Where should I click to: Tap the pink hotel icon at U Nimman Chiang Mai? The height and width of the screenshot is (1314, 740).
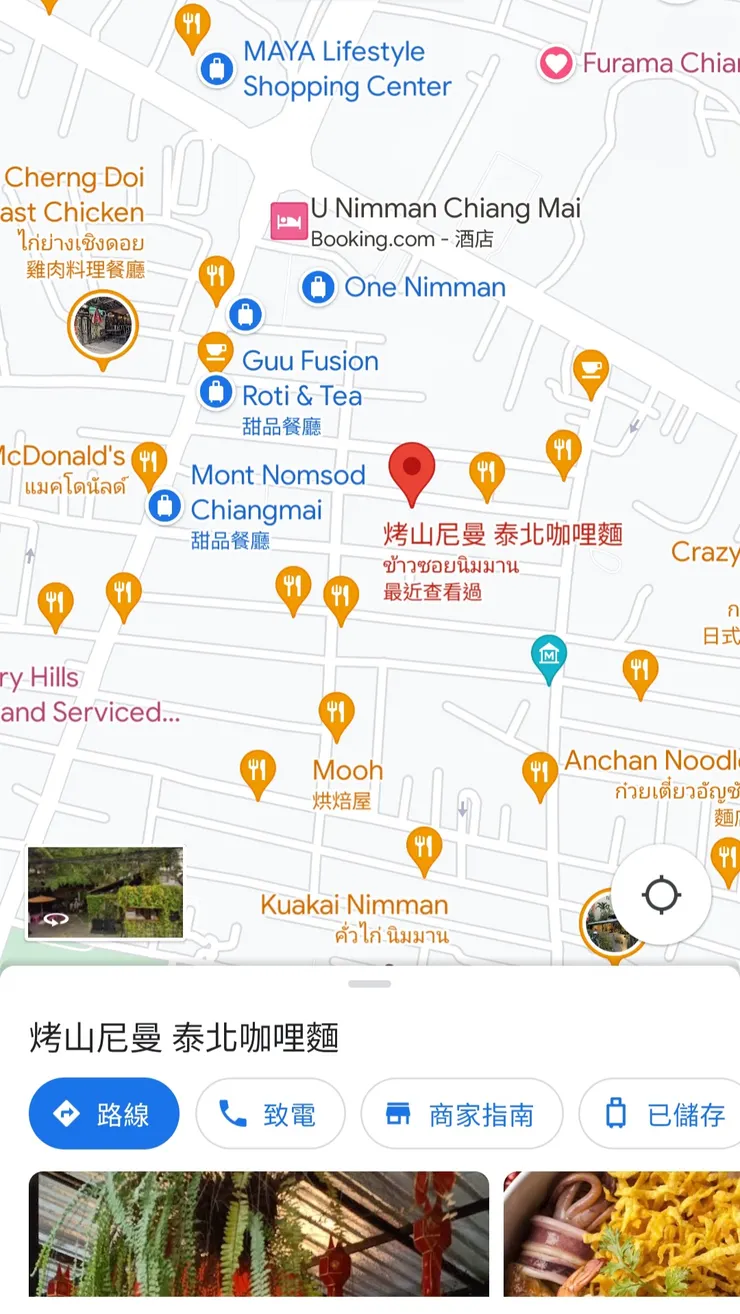pyautogui.click(x=288, y=220)
